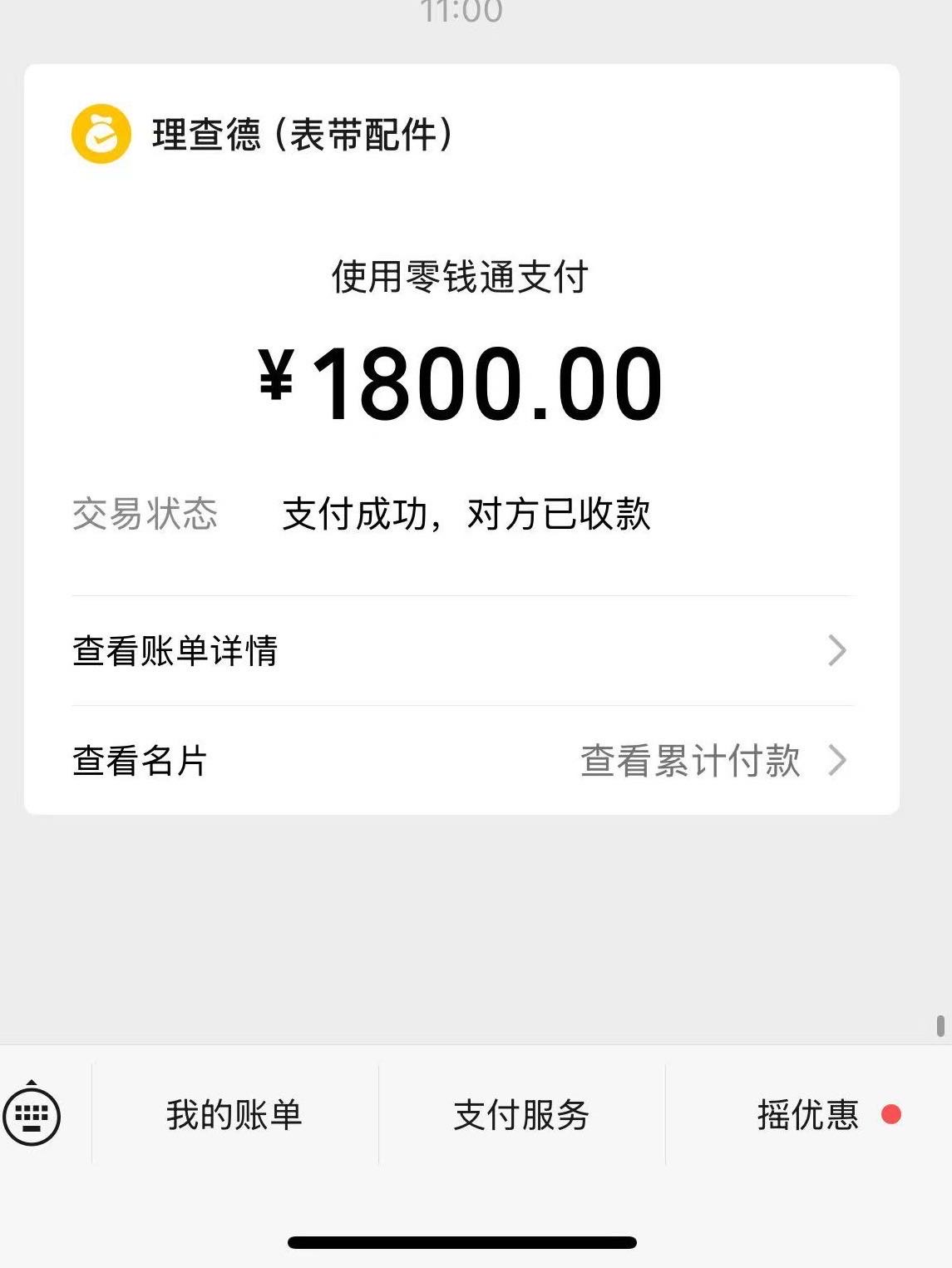Open the 理查德 payment message card
Screen dimensions: 952x1268
[x=461, y=374]
